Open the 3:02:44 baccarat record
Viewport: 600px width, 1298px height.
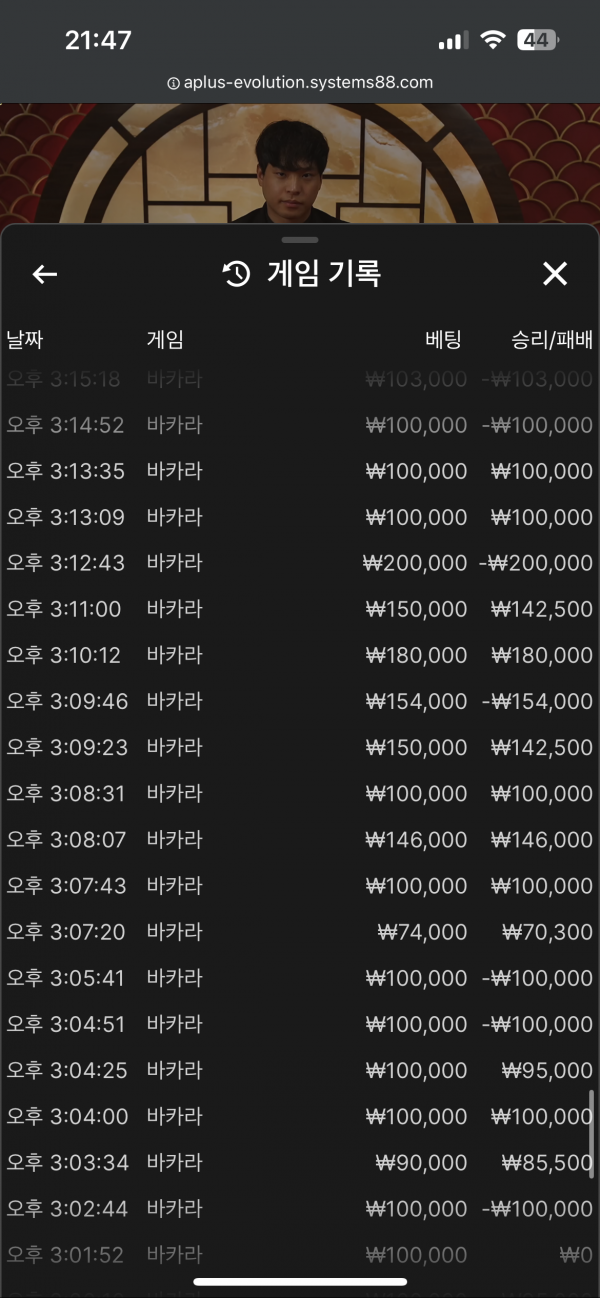coord(300,1208)
